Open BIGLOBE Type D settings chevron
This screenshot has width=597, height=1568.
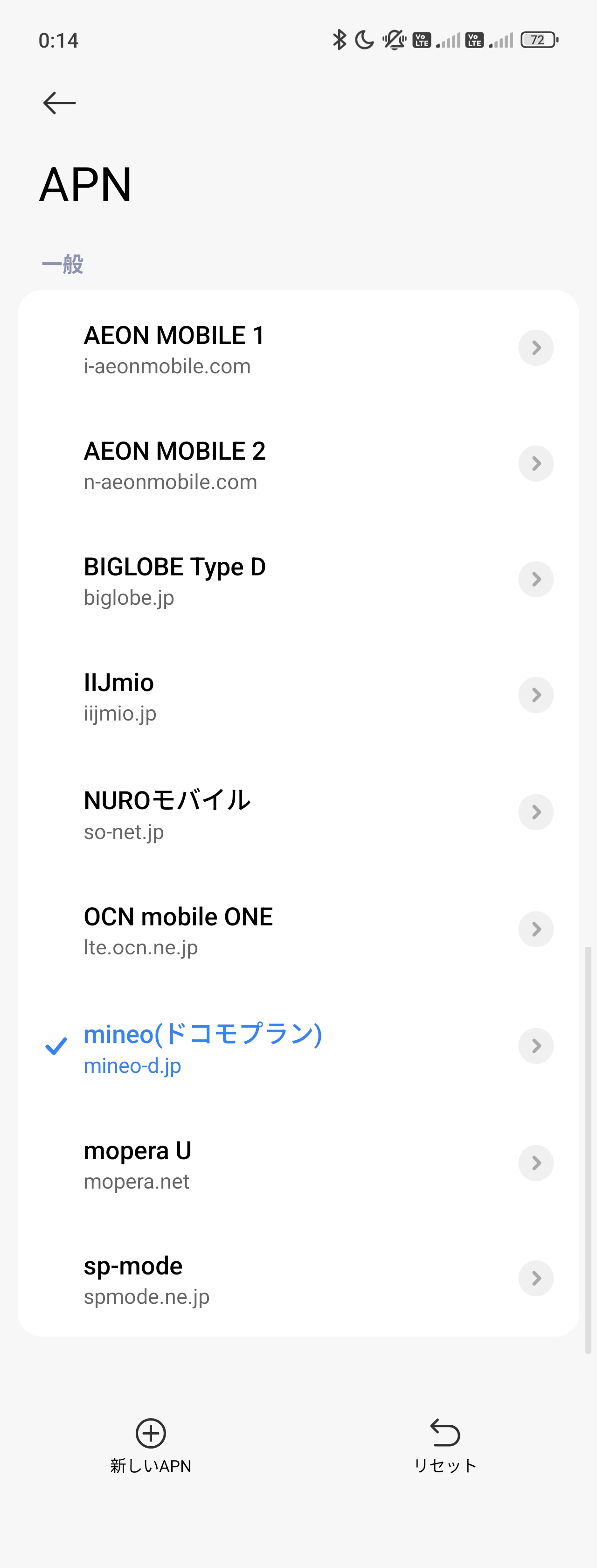535,580
